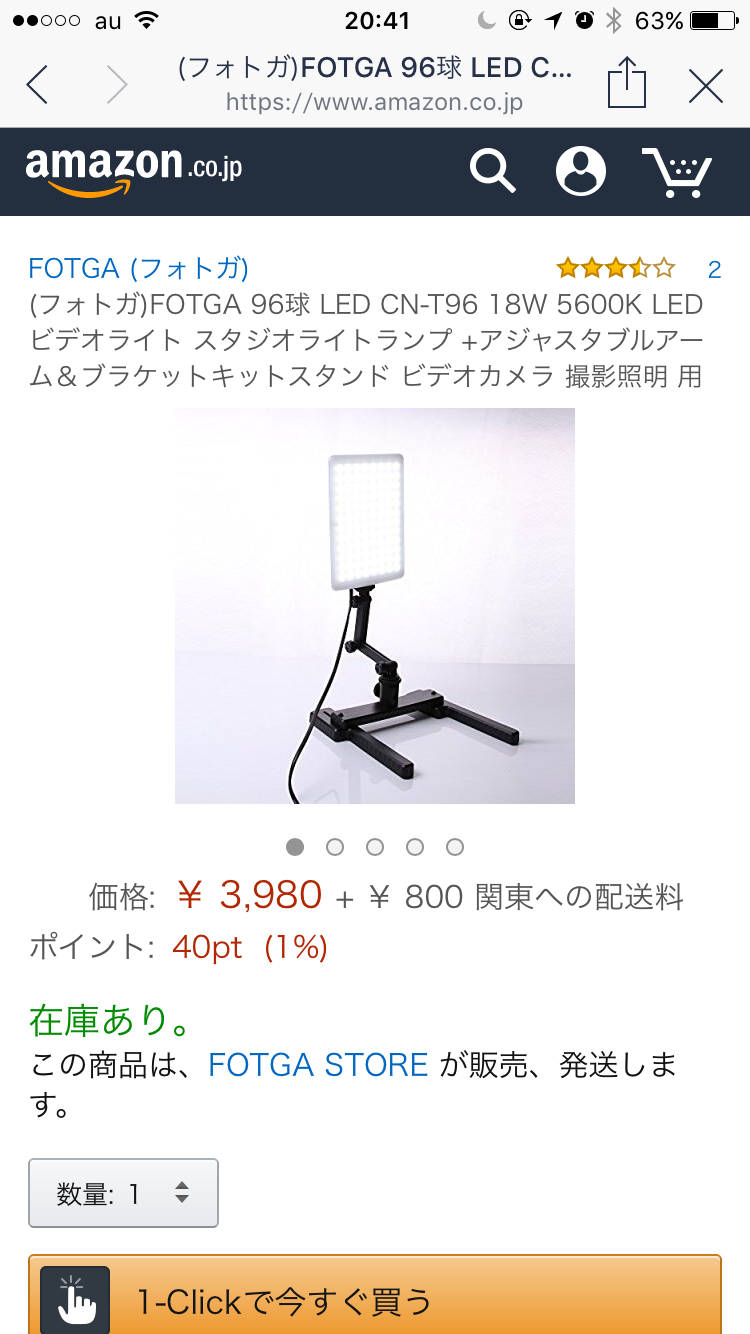Close the in-app browser
The width and height of the screenshot is (750, 1334).
tap(706, 86)
